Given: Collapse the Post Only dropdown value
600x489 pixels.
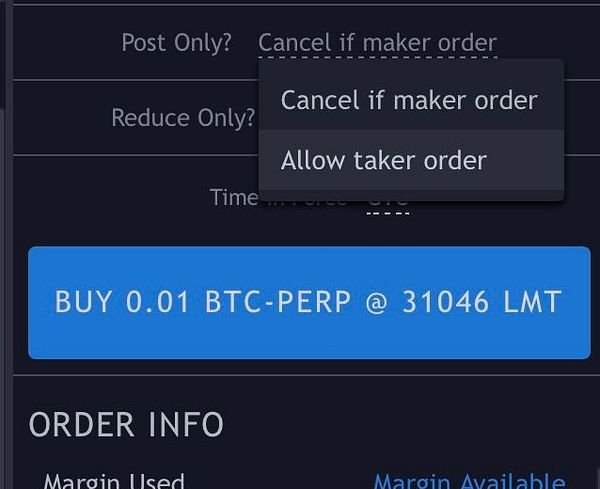Looking at the screenshot, I should 377,43.
